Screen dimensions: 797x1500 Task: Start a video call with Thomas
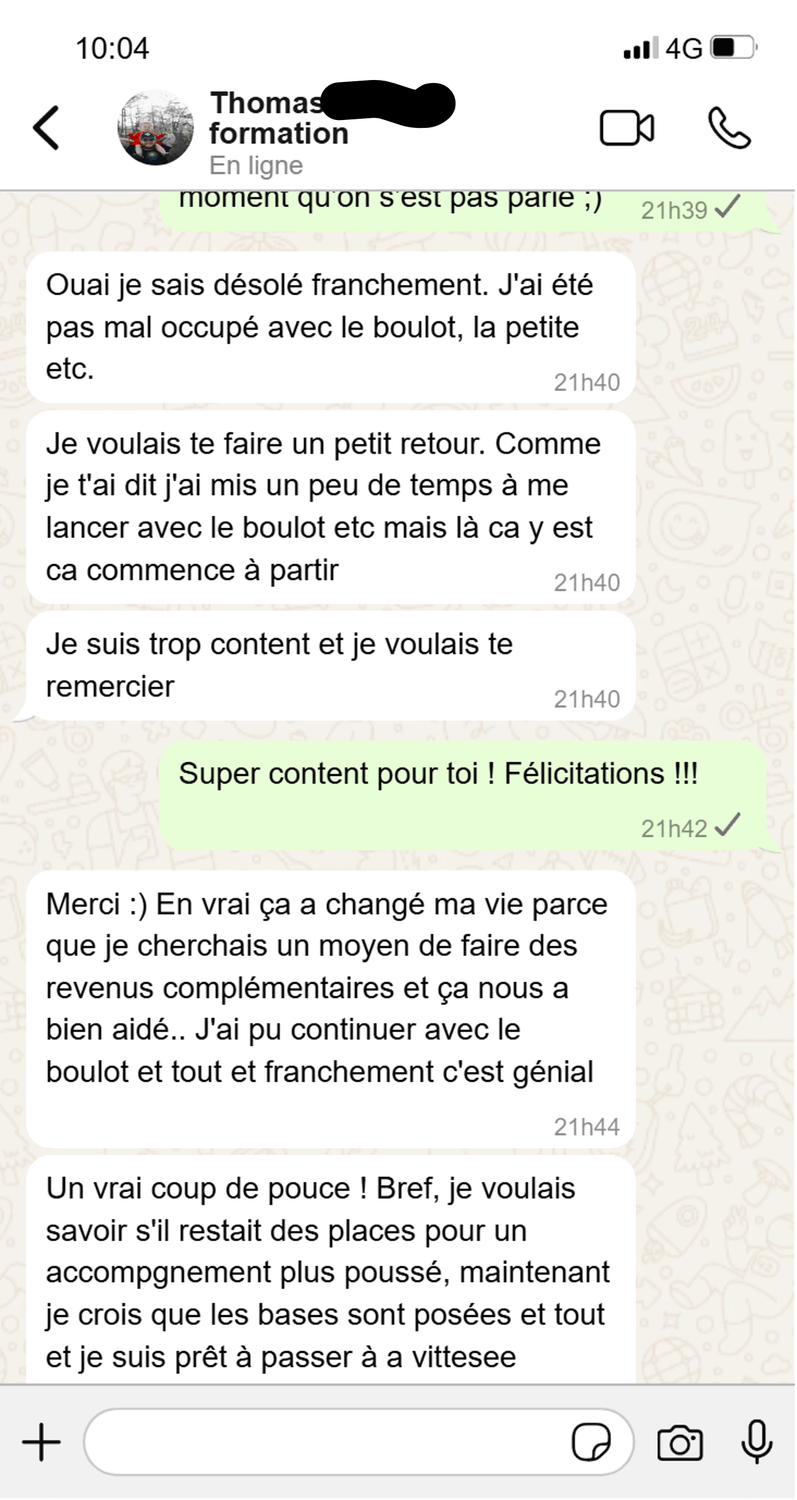(x=627, y=128)
